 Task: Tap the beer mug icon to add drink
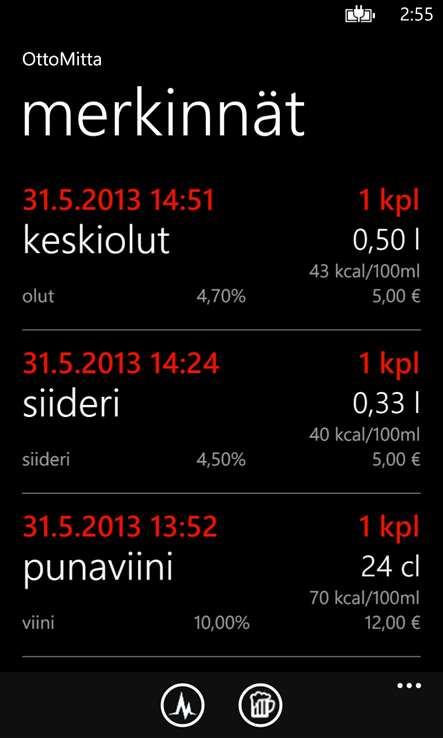260,705
